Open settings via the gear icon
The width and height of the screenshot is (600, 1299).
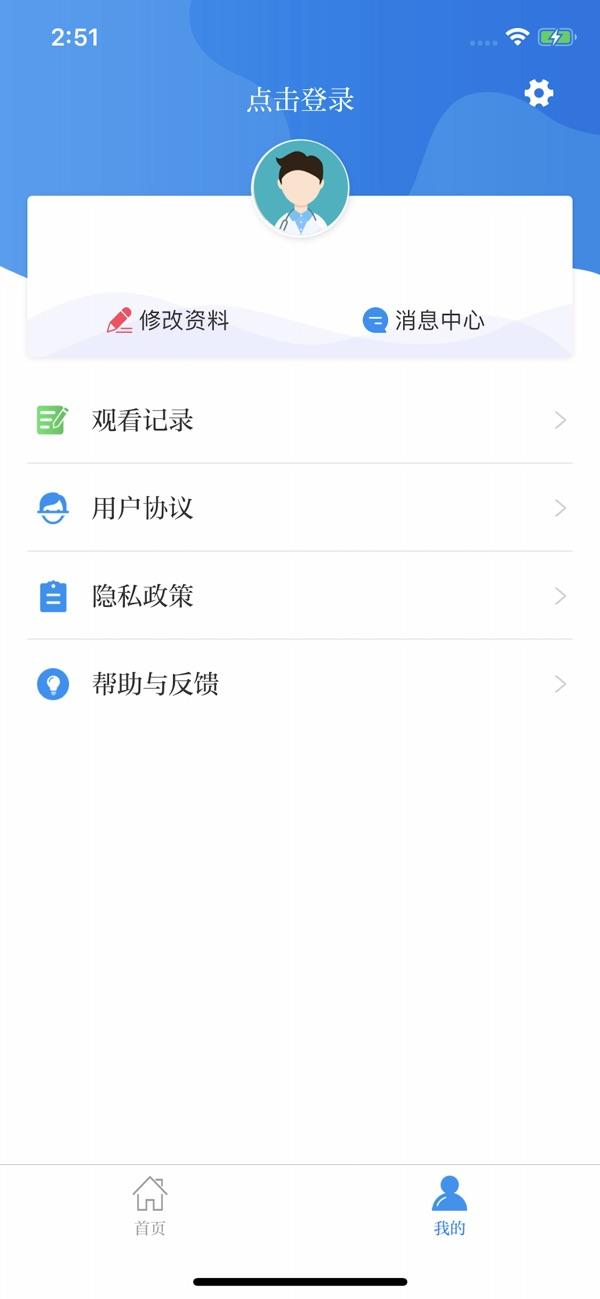click(x=539, y=94)
